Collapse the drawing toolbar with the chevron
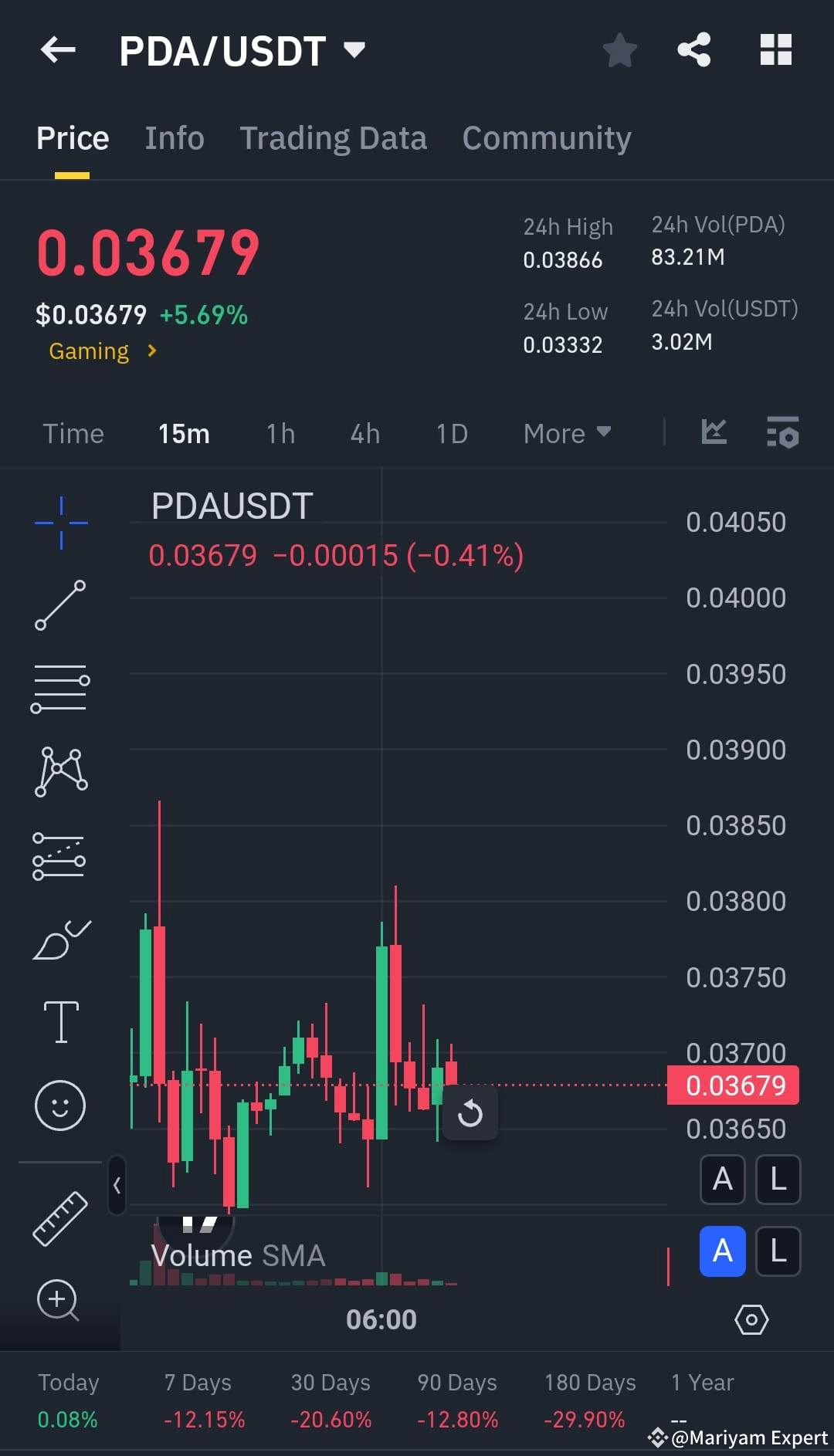Image resolution: width=834 pixels, height=1456 pixels. [x=116, y=1184]
